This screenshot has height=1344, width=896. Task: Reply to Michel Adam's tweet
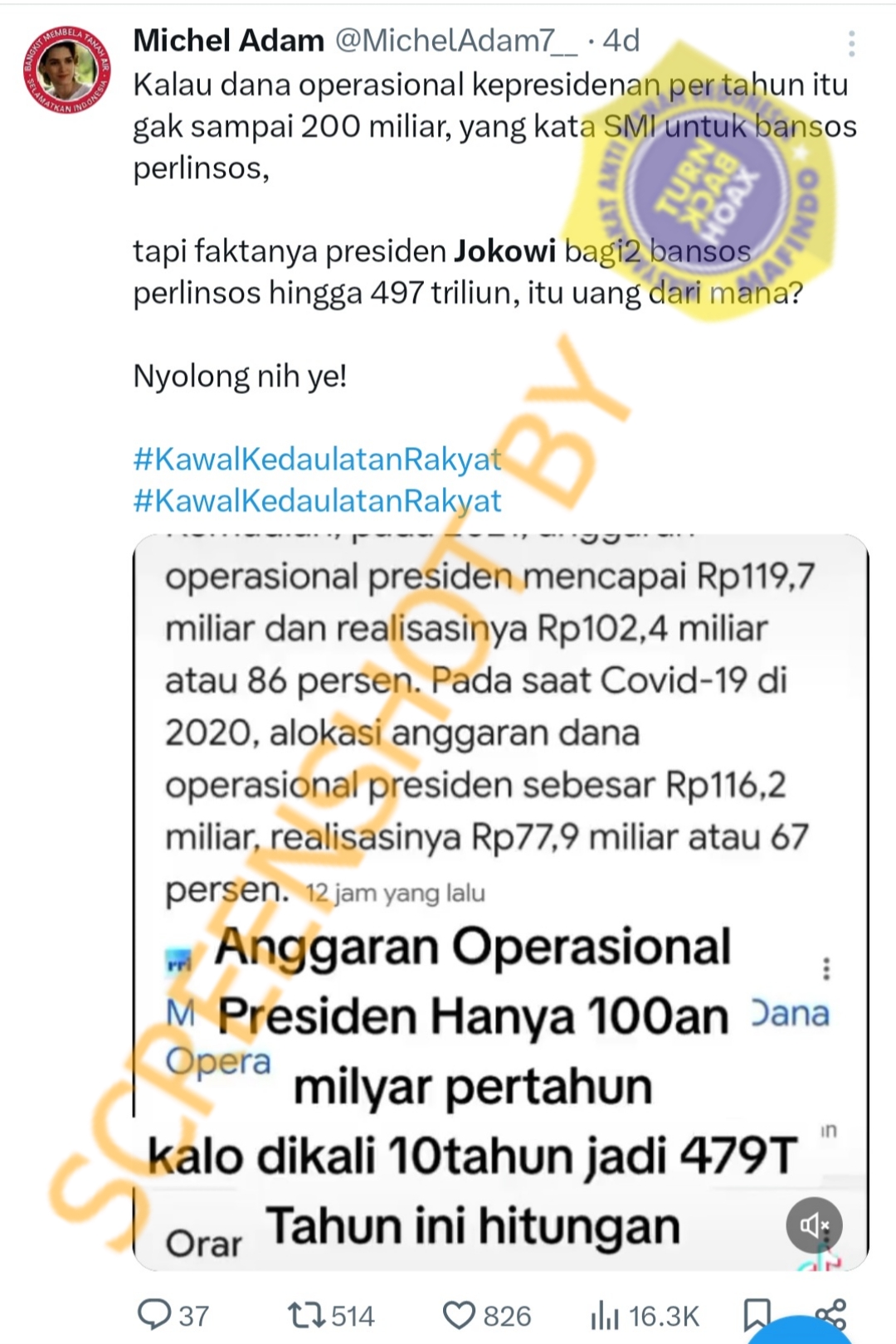pyautogui.click(x=154, y=1315)
